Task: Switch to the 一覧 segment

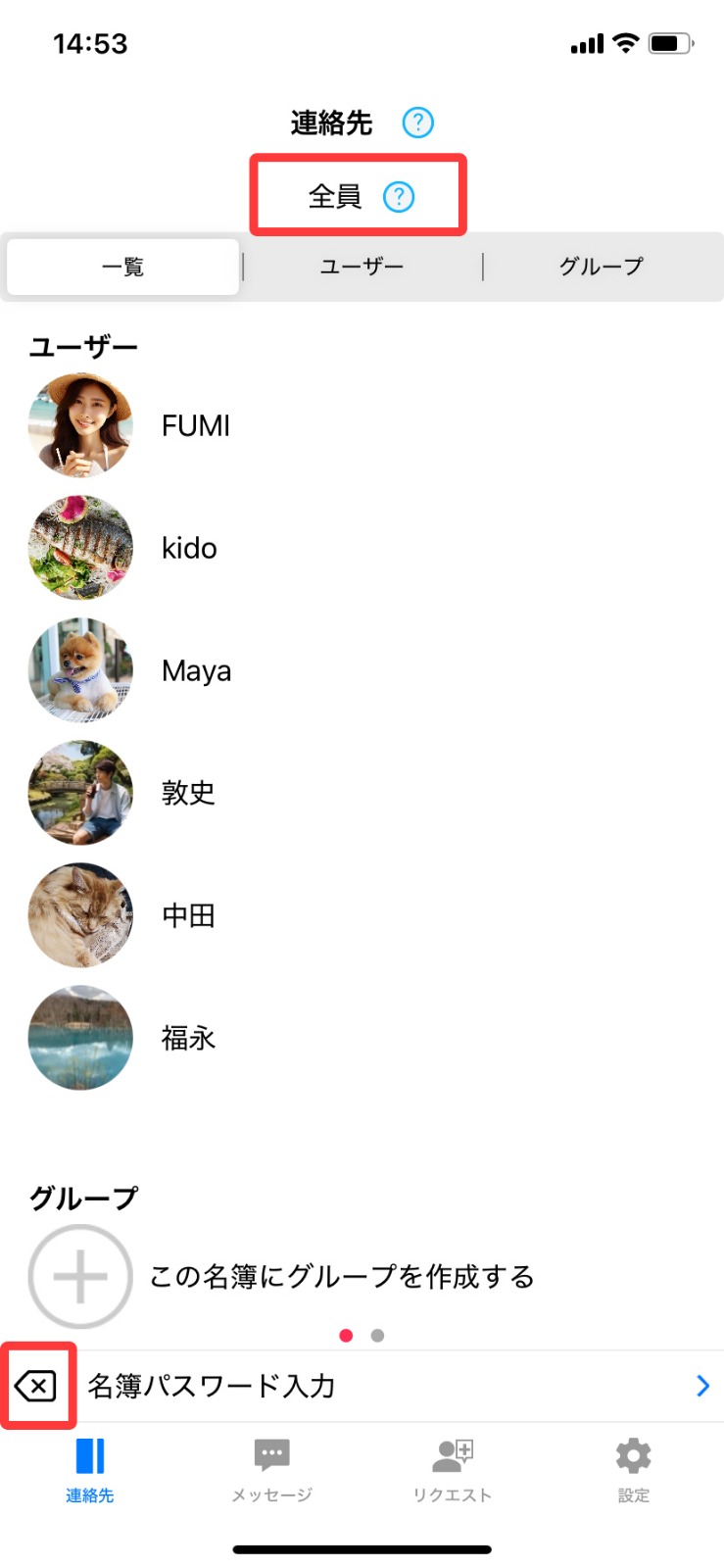Action: [x=123, y=267]
